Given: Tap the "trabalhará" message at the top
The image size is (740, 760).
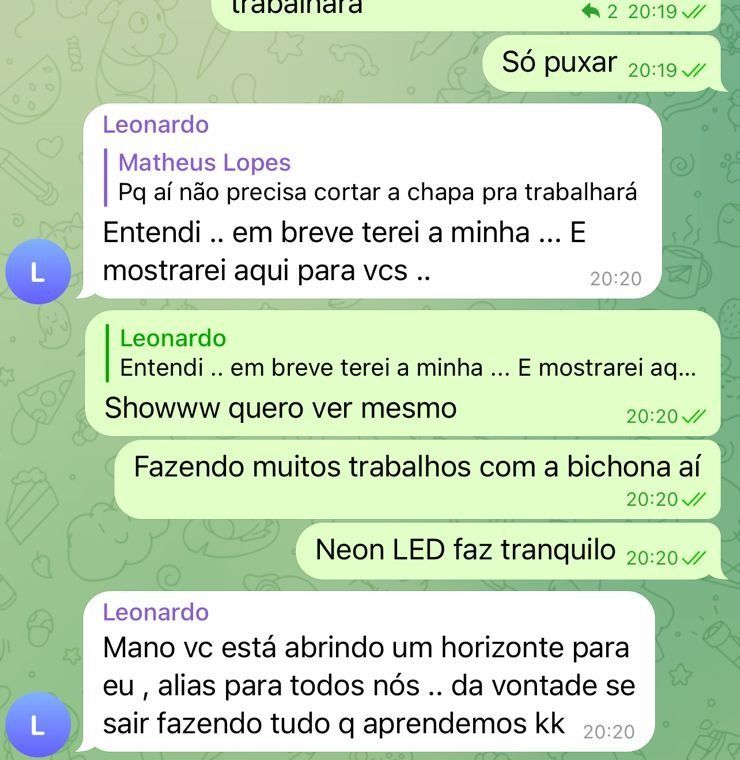Looking at the screenshot, I should (x=295, y=10).
